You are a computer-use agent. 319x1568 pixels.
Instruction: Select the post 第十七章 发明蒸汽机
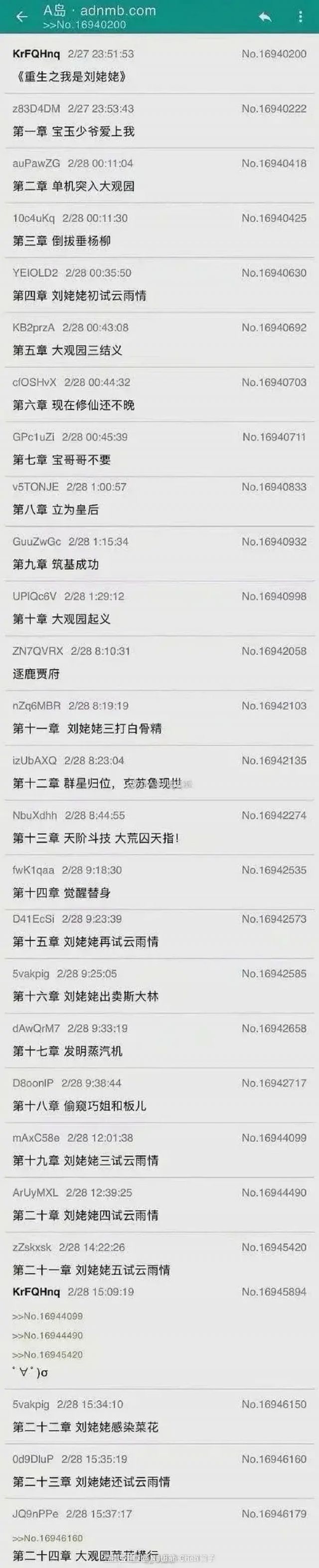(x=67, y=1051)
